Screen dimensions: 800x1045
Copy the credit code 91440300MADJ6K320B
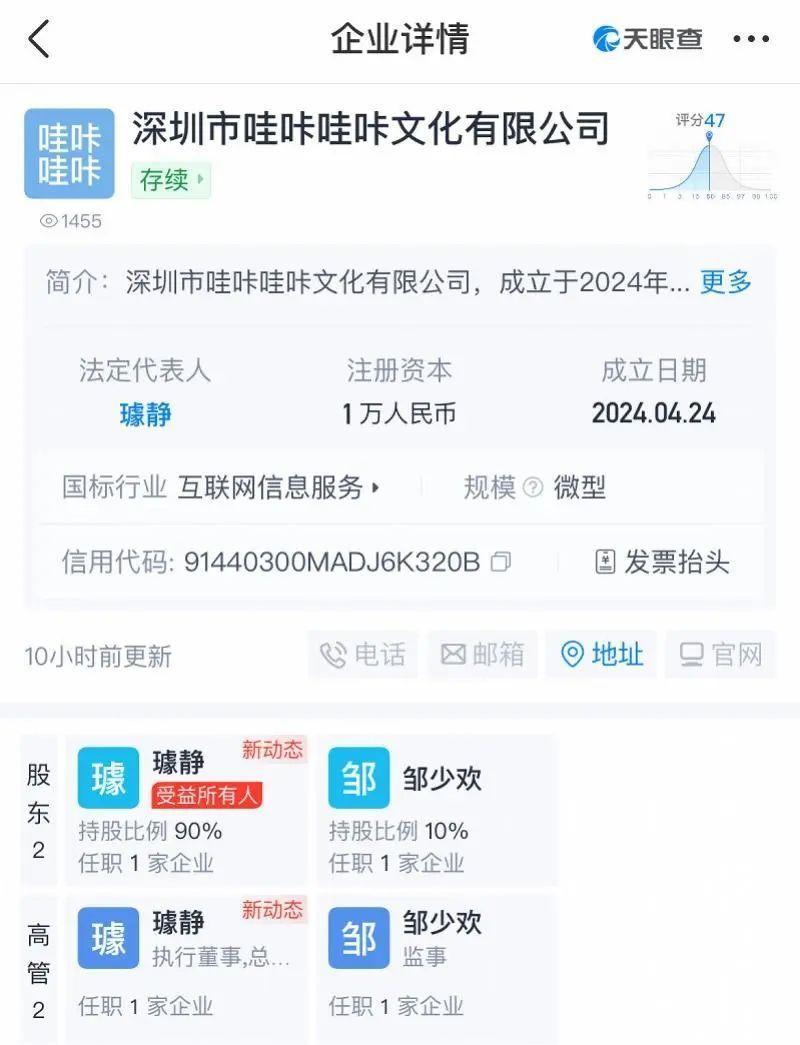click(501, 562)
